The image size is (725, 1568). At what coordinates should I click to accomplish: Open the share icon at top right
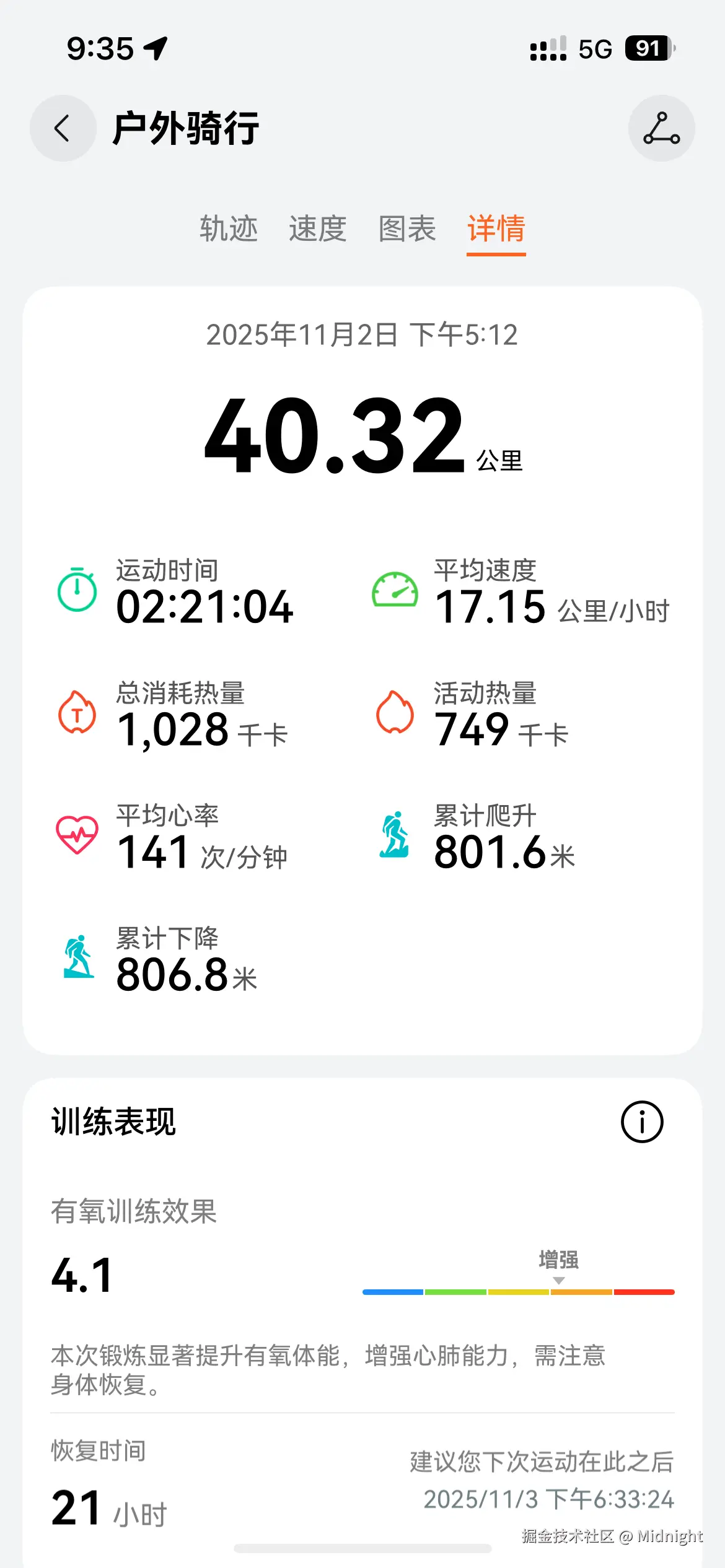click(661, 128)
